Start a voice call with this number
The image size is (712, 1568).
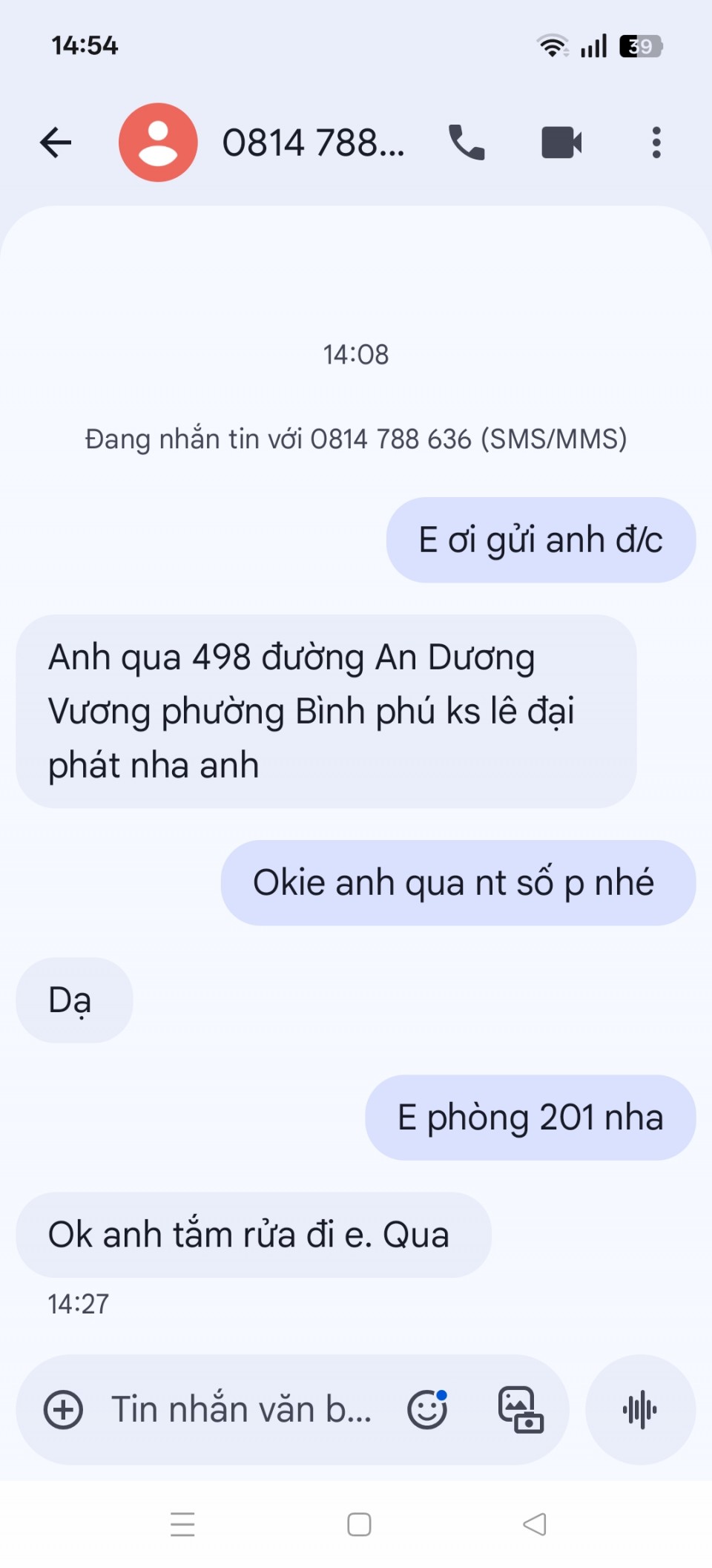467,142
